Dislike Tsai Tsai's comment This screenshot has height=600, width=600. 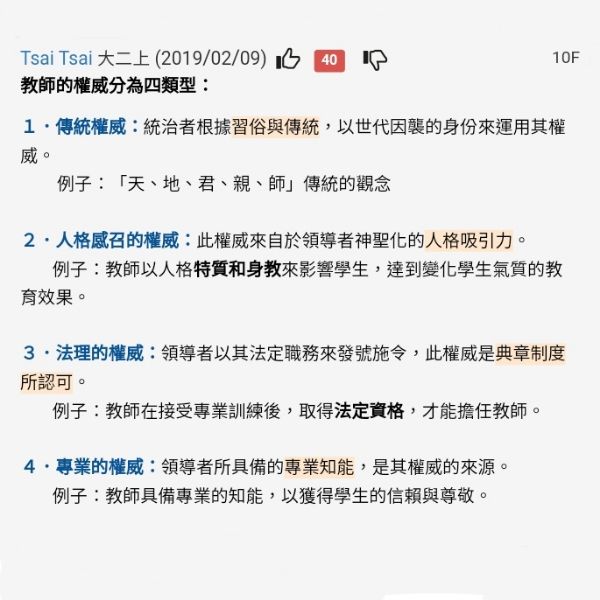(375, 59)
